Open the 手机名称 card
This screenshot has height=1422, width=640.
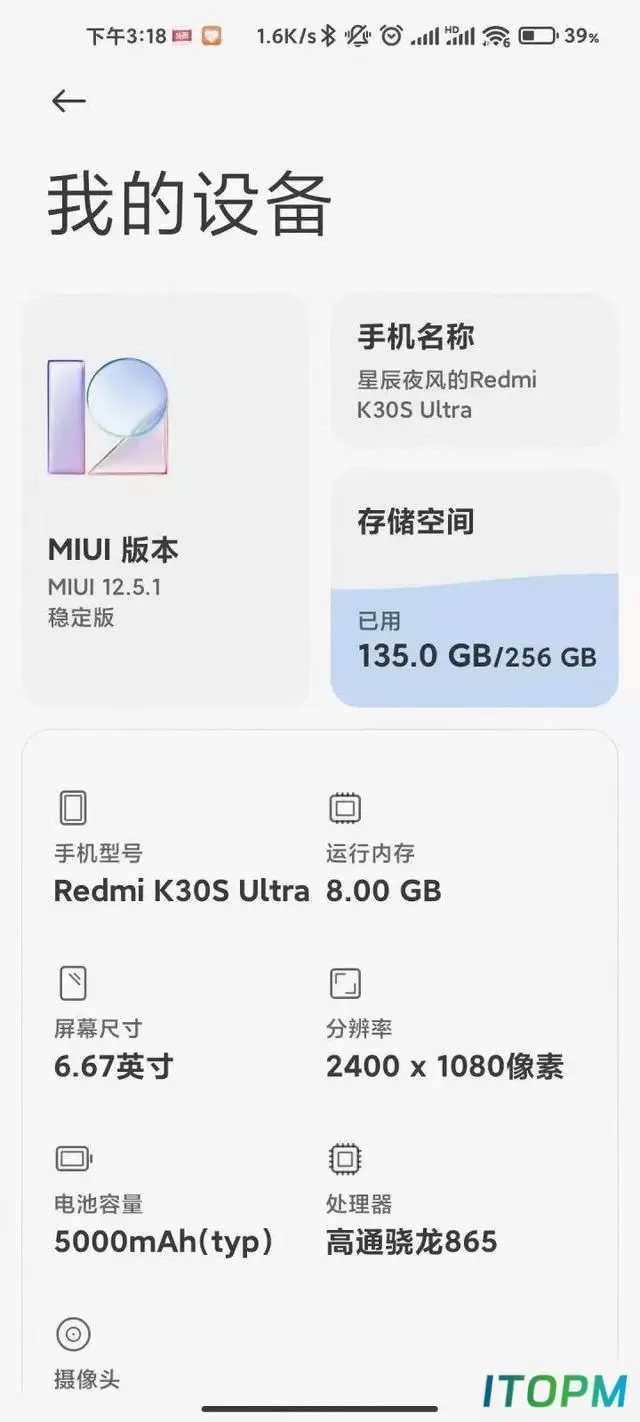point(474,370)
